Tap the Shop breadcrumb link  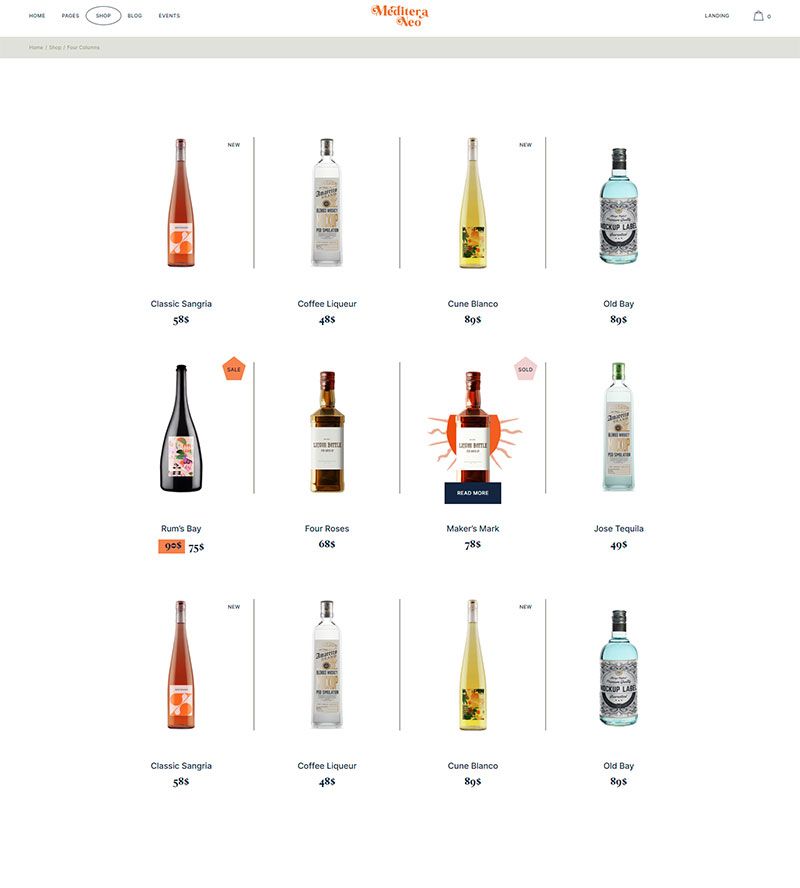pos(55,48)
